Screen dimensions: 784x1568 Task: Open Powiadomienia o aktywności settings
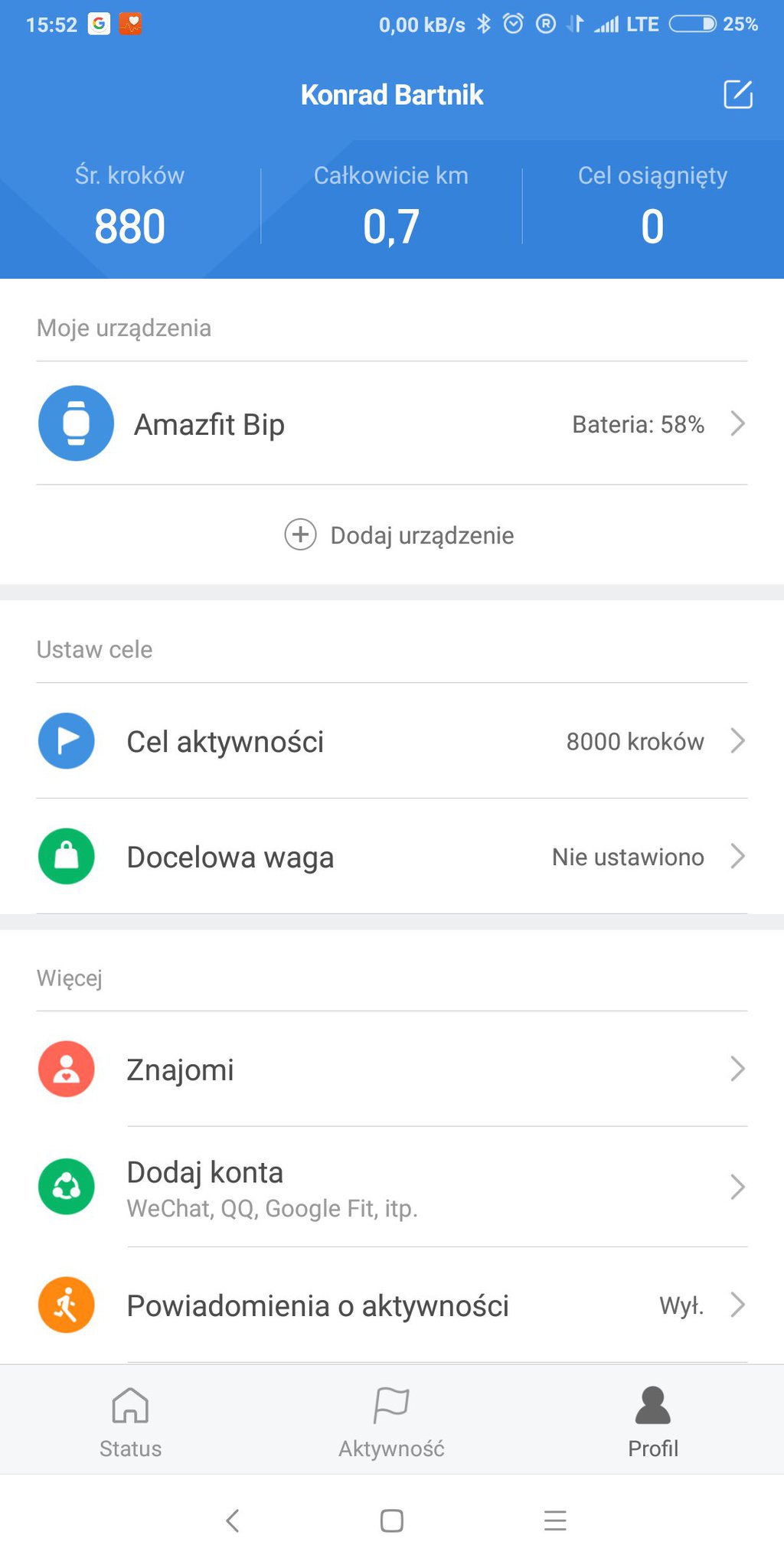392,1305
